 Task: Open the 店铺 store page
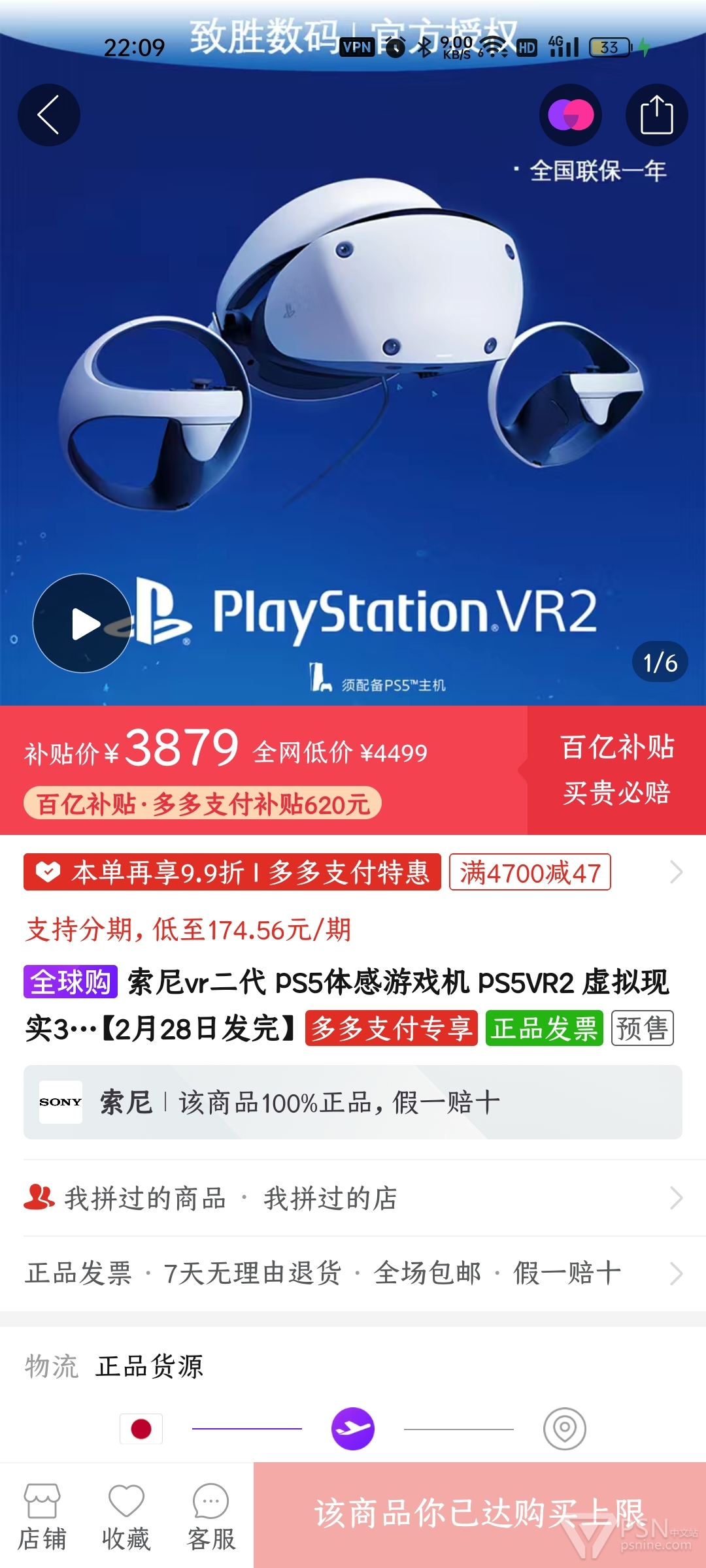click(42, 1518)
